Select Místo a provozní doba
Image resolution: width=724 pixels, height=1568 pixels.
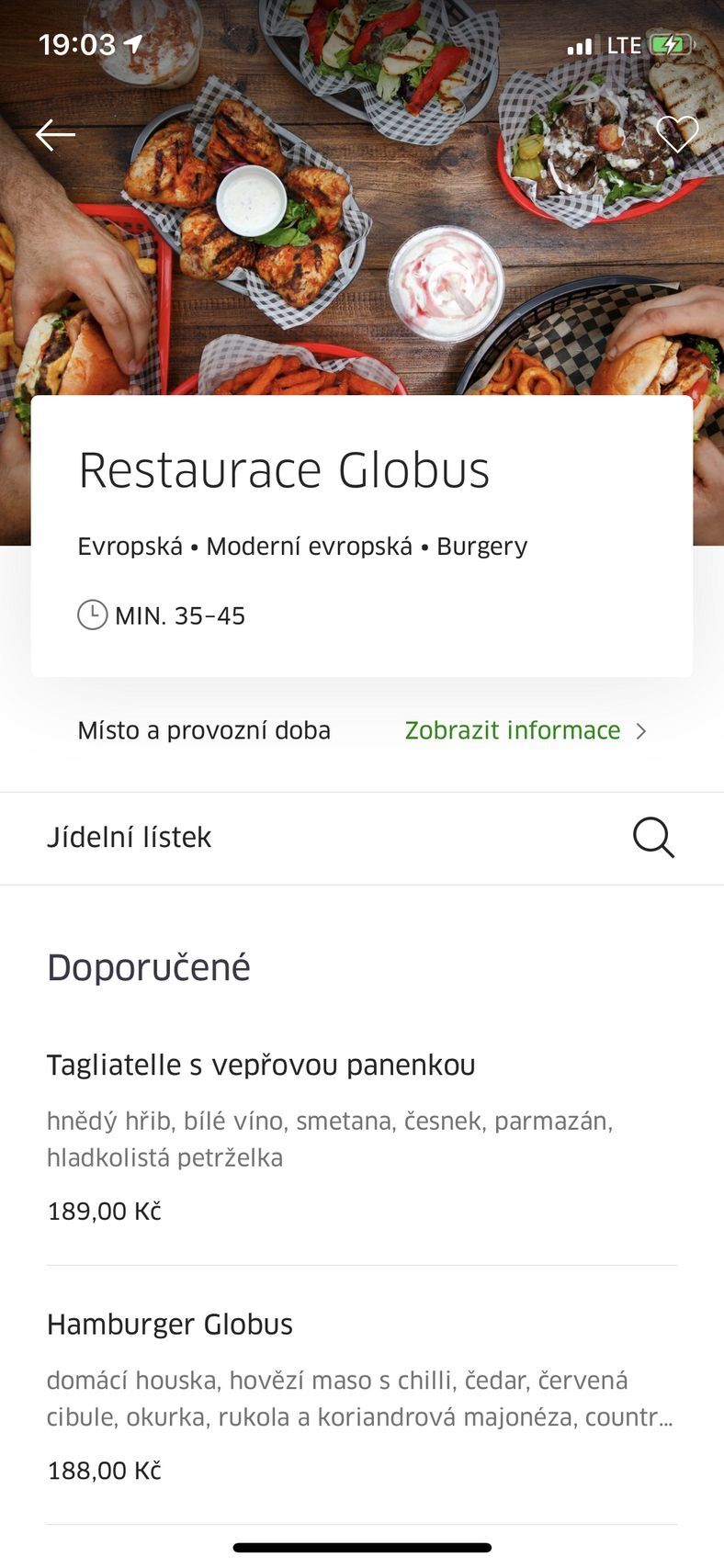[x=203, y=730]
